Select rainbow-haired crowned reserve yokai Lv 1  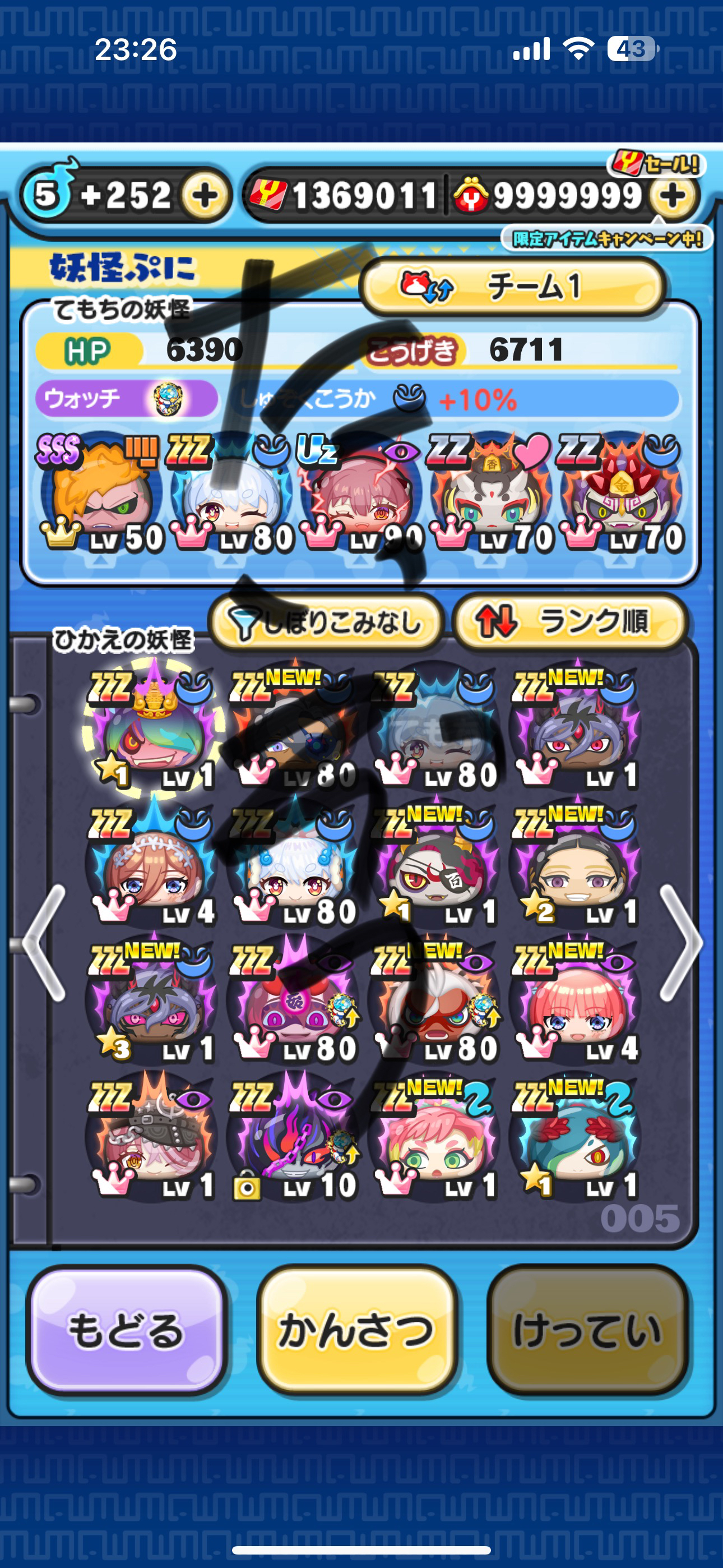152,727
